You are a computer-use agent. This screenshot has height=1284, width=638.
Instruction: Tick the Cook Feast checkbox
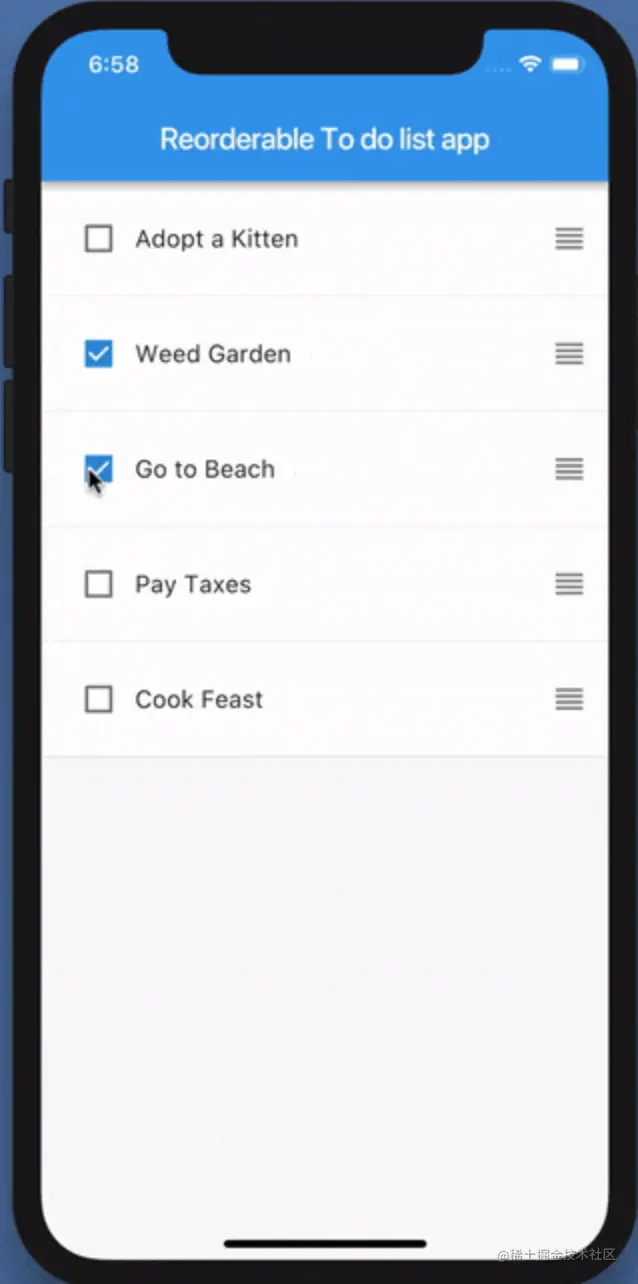[98, 699]
